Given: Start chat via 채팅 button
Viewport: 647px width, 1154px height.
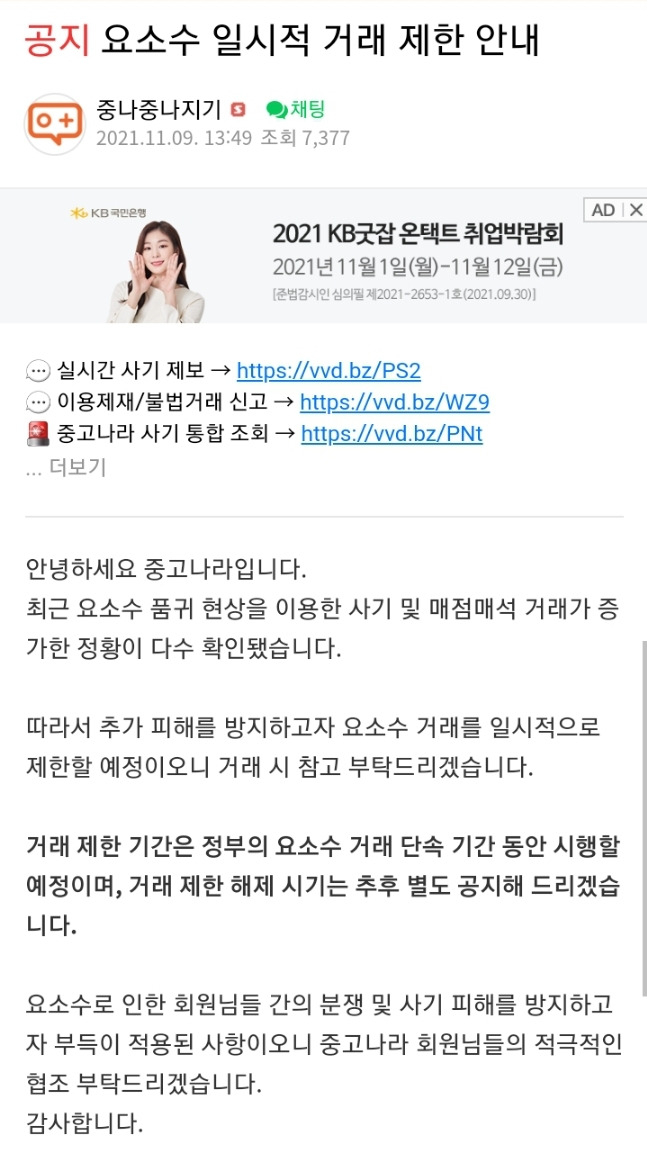Looking at the screenshot, I should point(296,110).
